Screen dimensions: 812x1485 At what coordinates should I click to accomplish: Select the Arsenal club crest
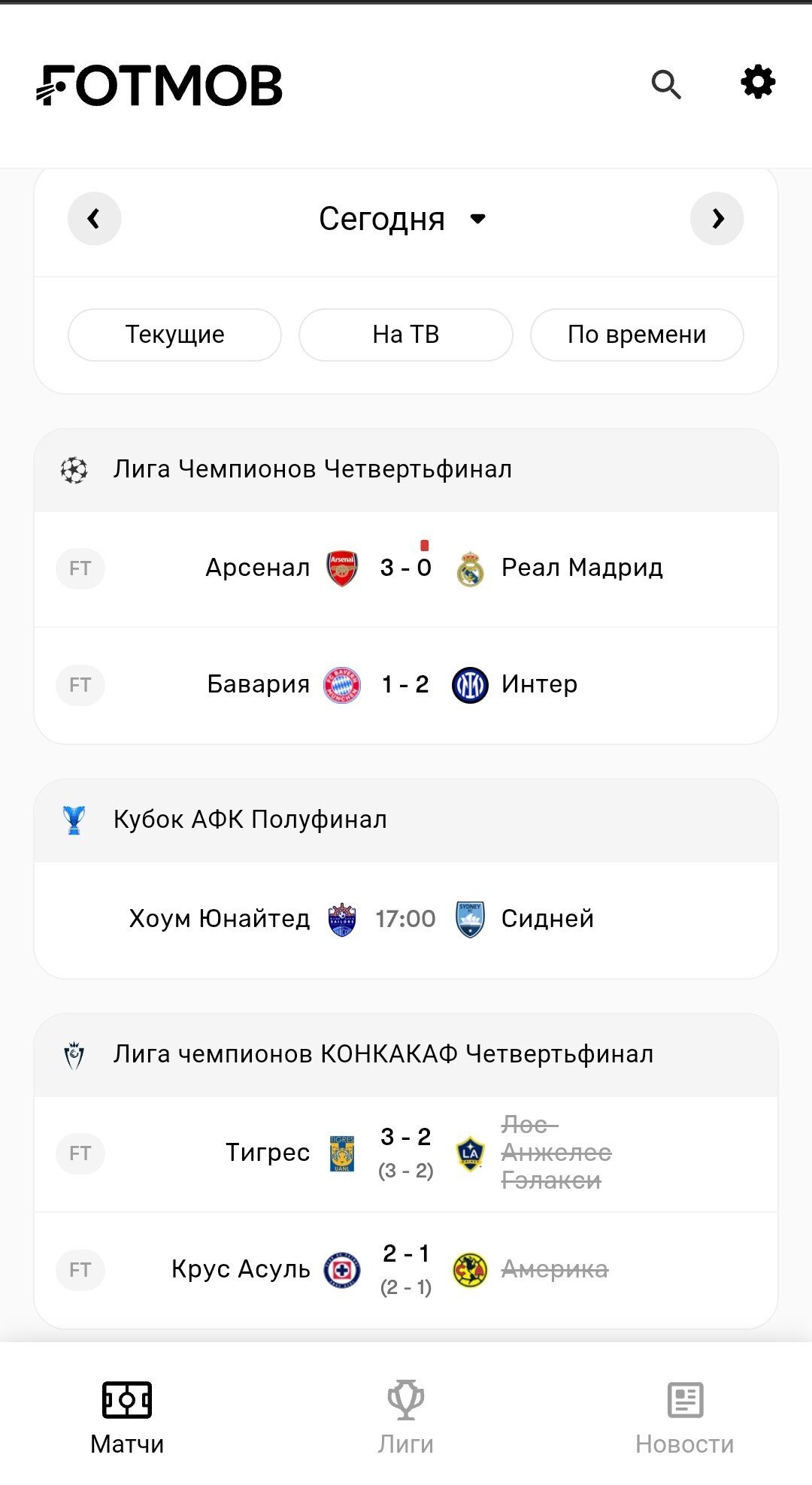(x=342, y=568)
